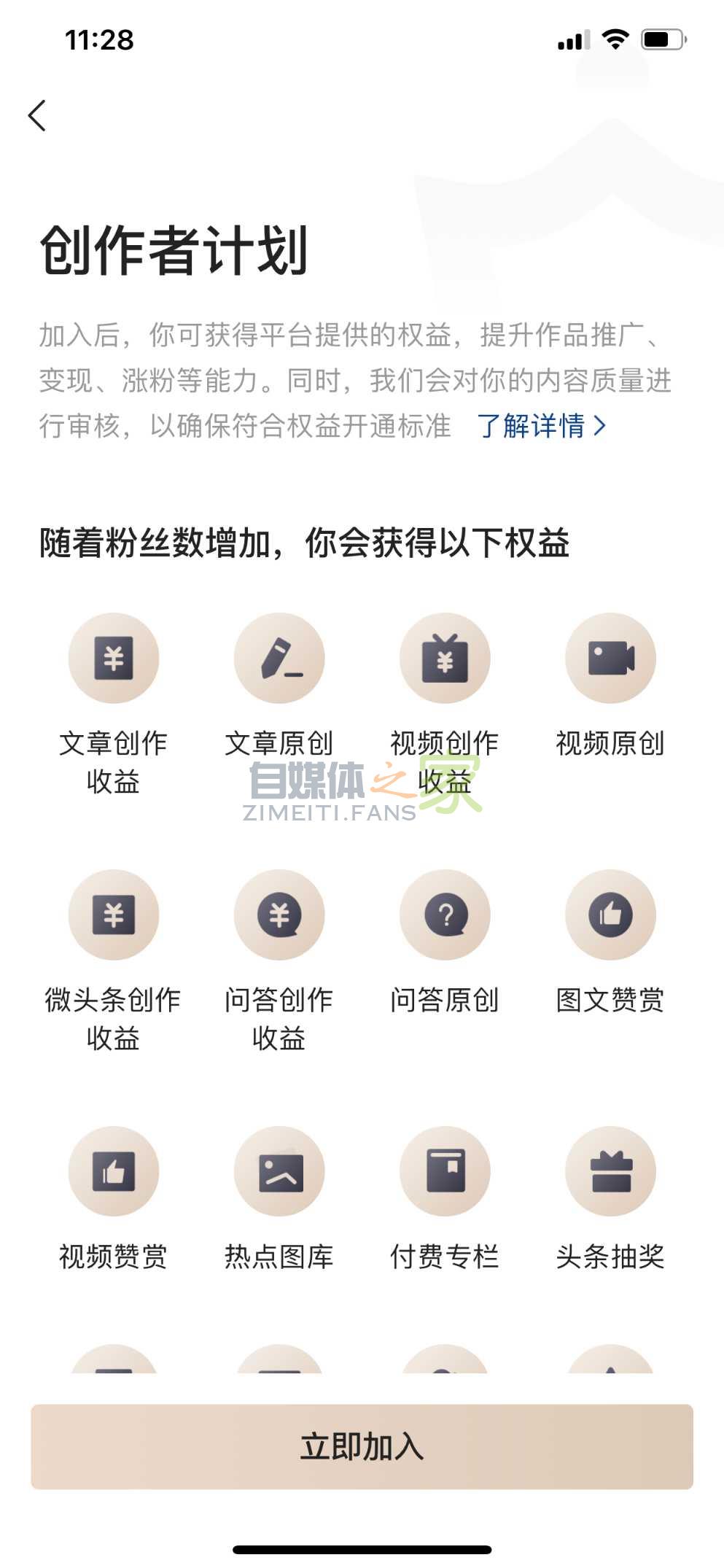This screenshot has height=1568, width=724.
Task: Tap the 头条抽奖 gift icon
Action: point(612,1171)
